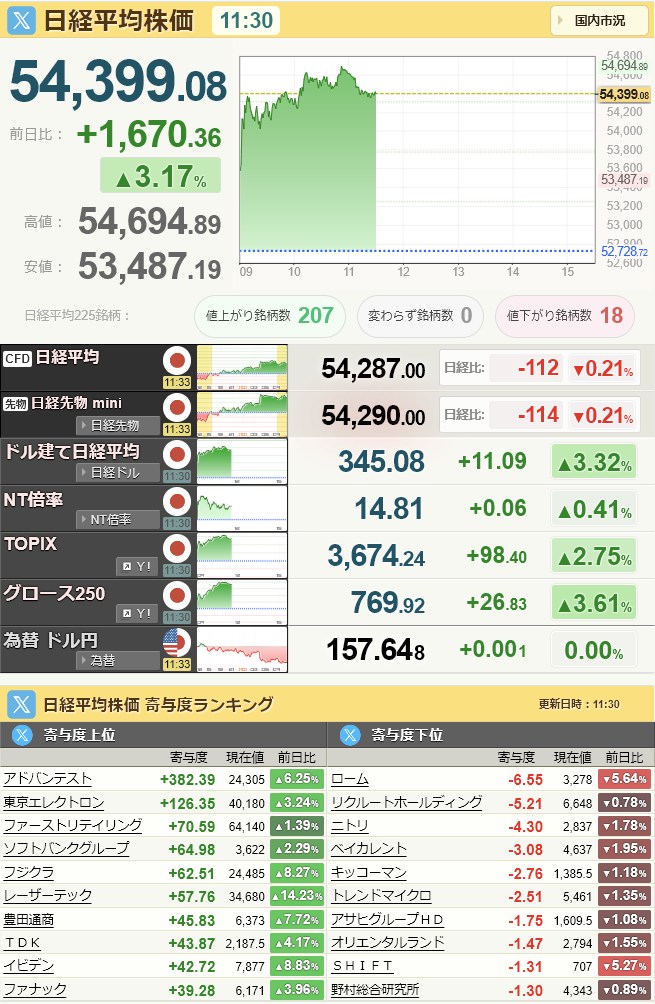Image resolution: width=655 pixels, height=1004 pixels.
Task: Open アドバンテスト stock details
Action: pyautogui.click(x=48, y=778)
